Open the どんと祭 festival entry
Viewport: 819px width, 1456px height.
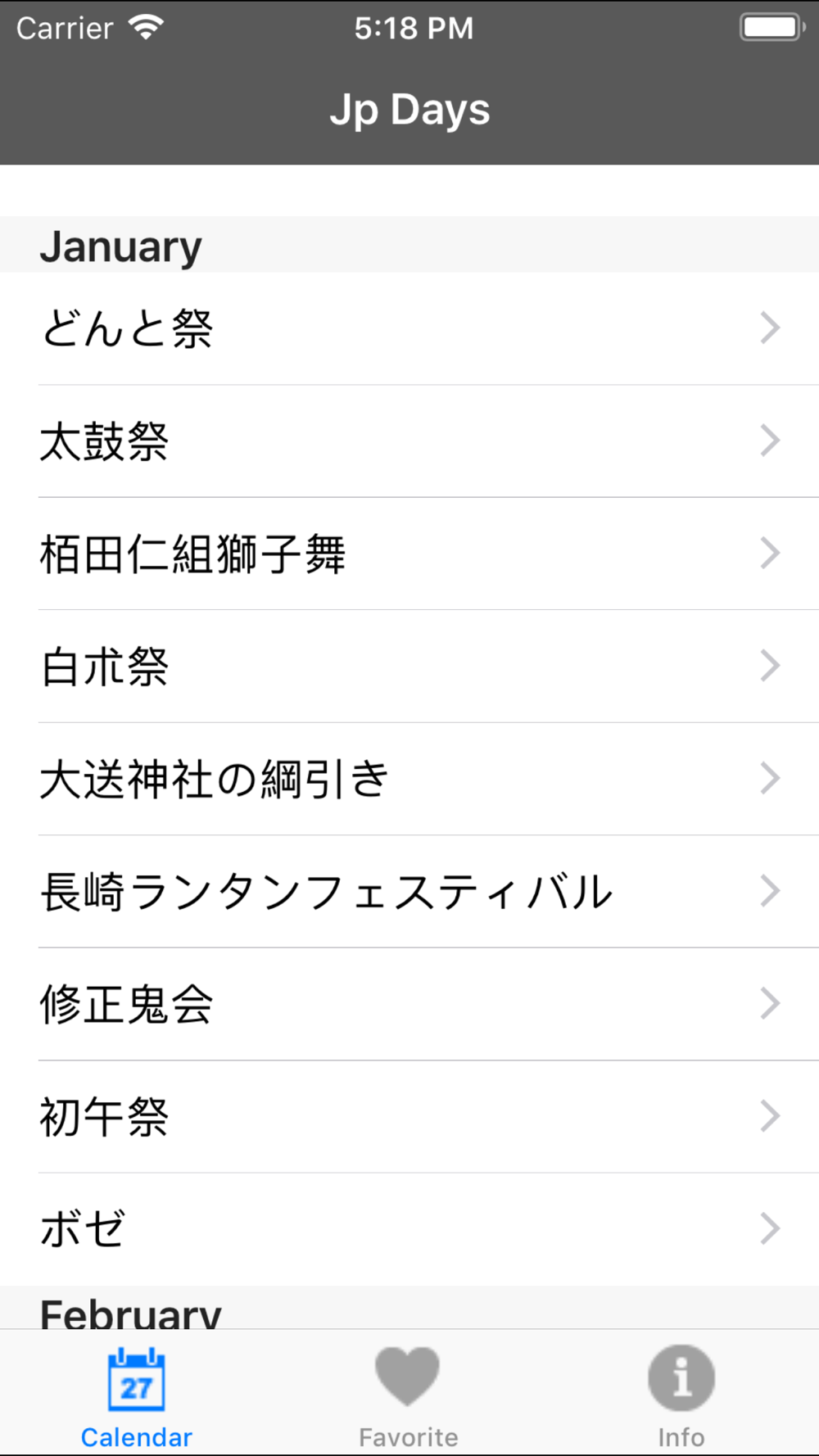(409, 328)
